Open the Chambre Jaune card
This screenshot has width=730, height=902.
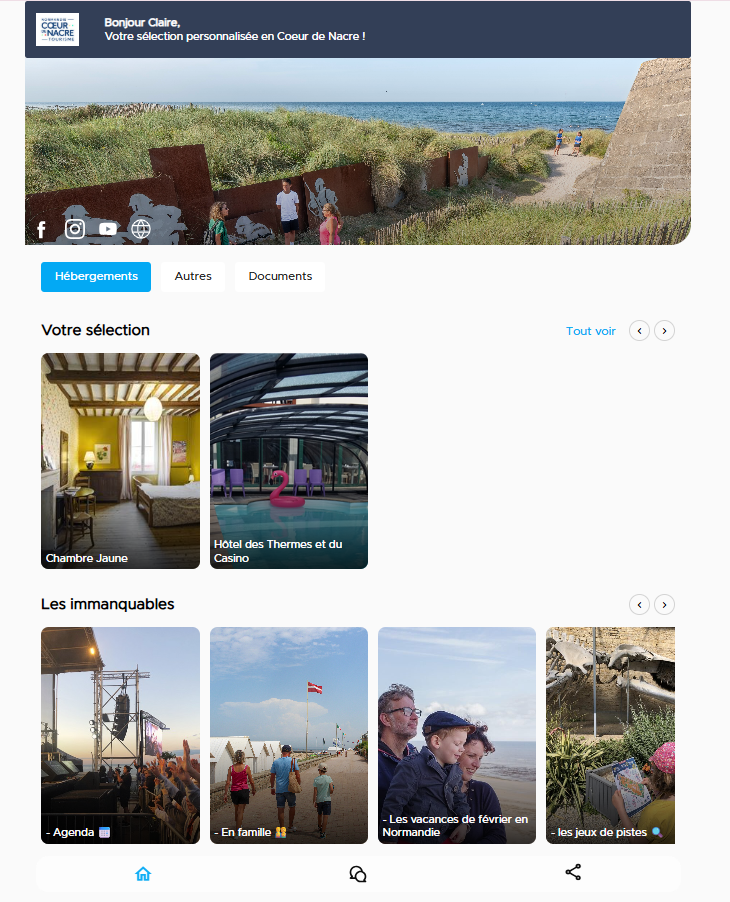[120, 460]
